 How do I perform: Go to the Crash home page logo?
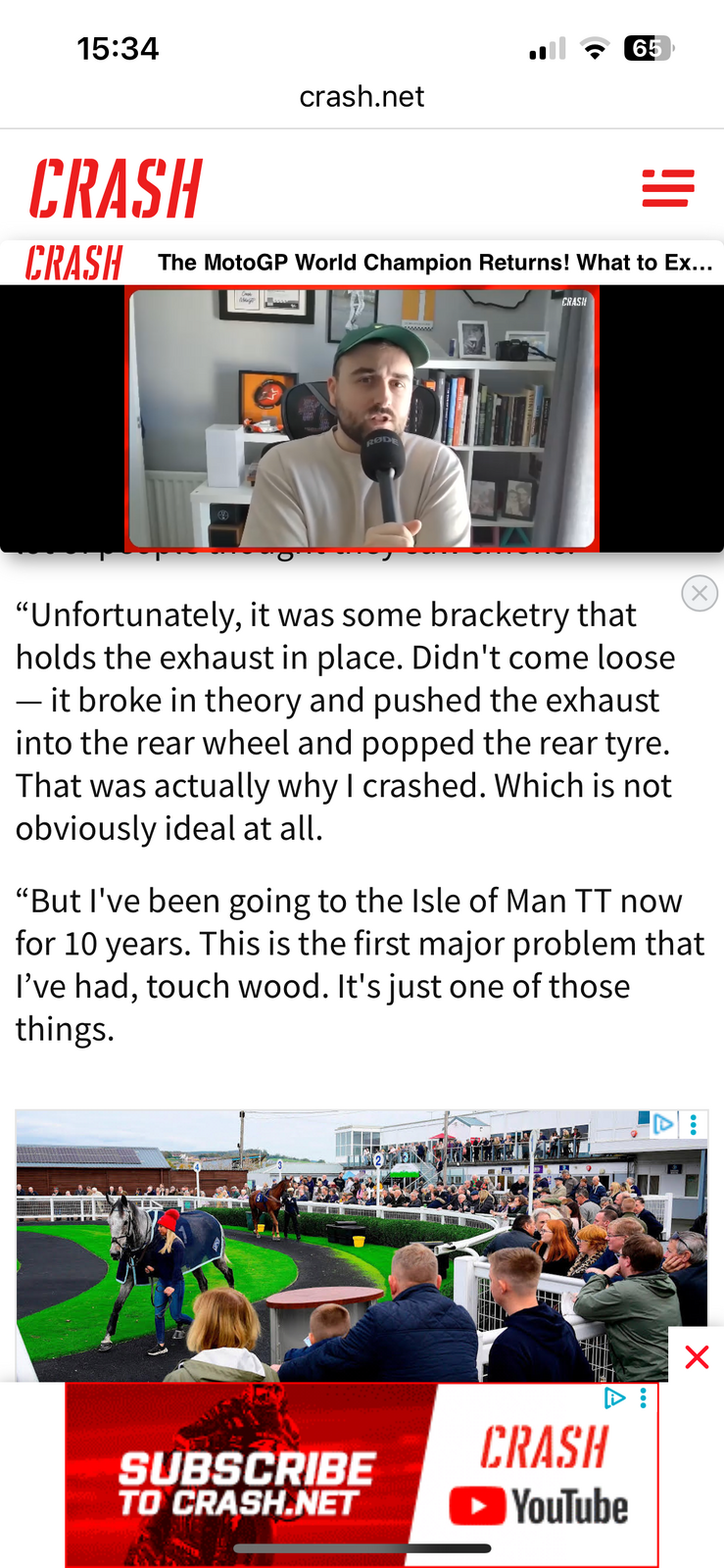tap(116, 189)
